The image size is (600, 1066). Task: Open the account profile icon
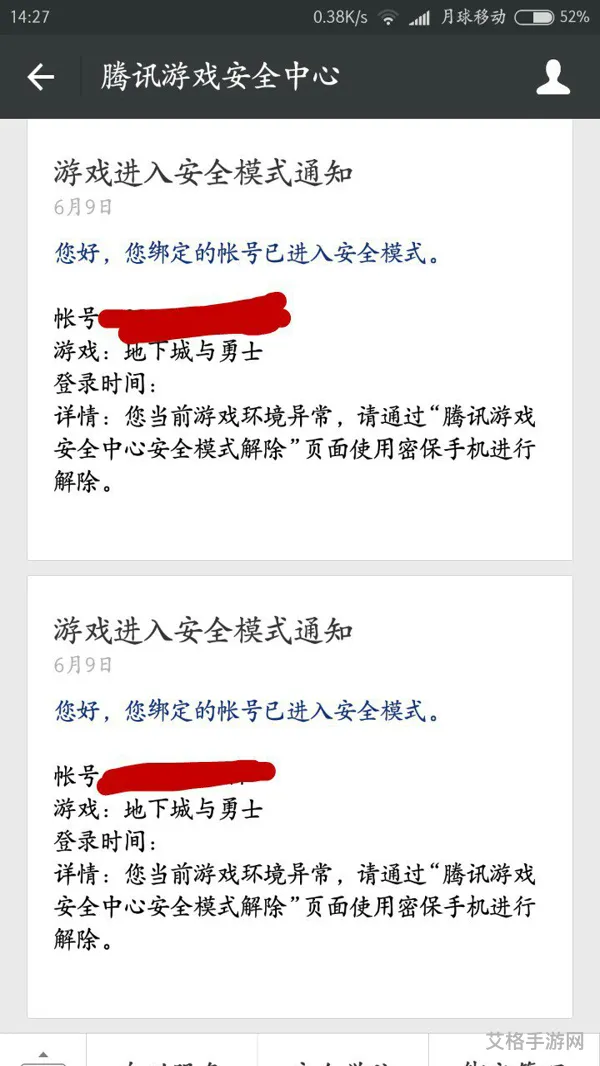tap(553, 77)
